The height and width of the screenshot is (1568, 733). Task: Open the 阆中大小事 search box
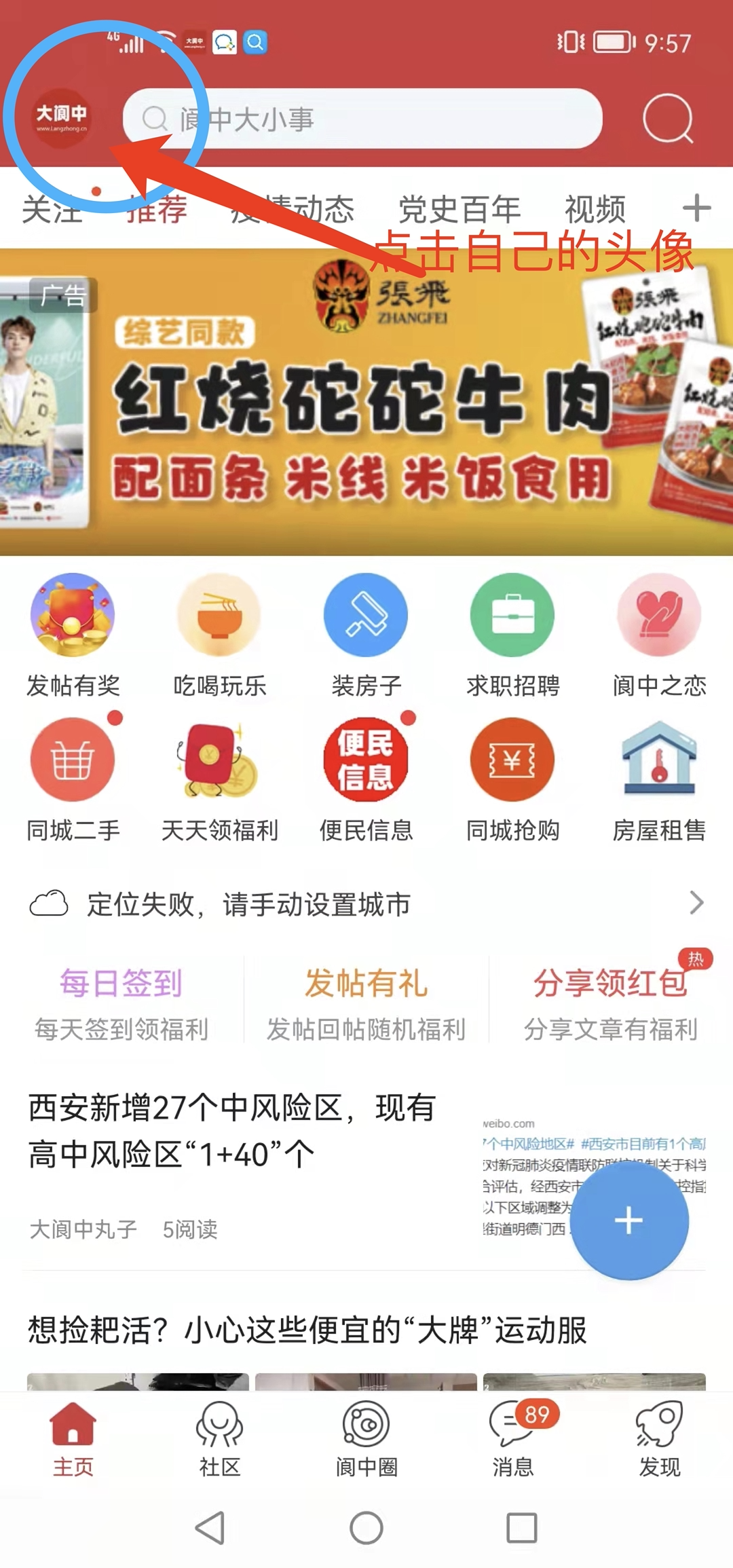pyautogui.click(x=362, y=119)
